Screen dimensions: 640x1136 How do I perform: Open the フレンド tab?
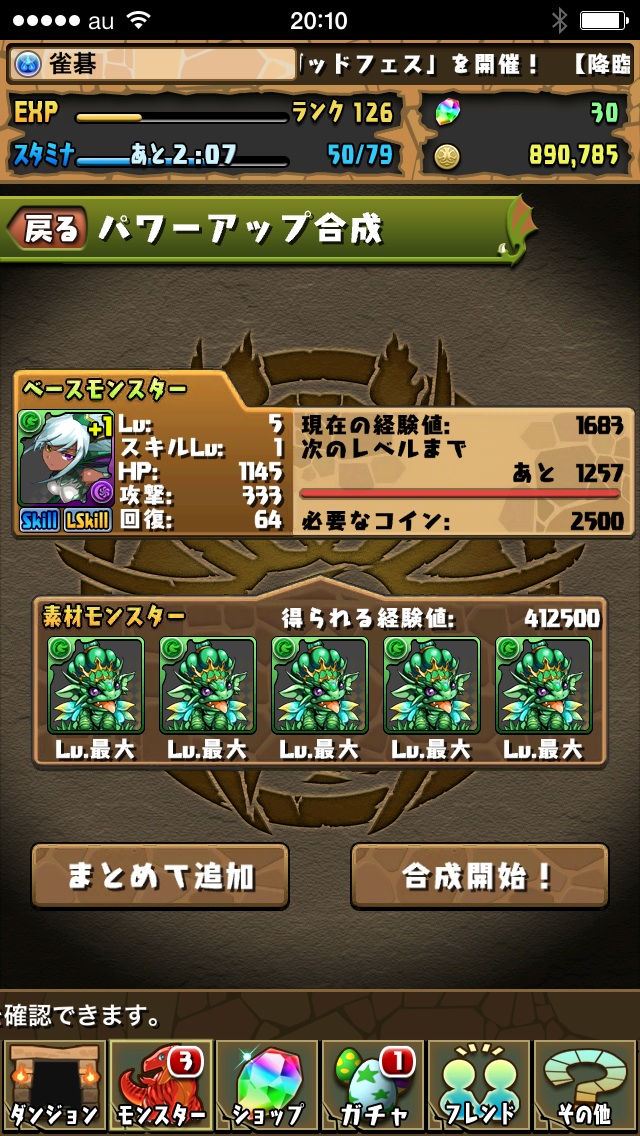point(479,1086)
